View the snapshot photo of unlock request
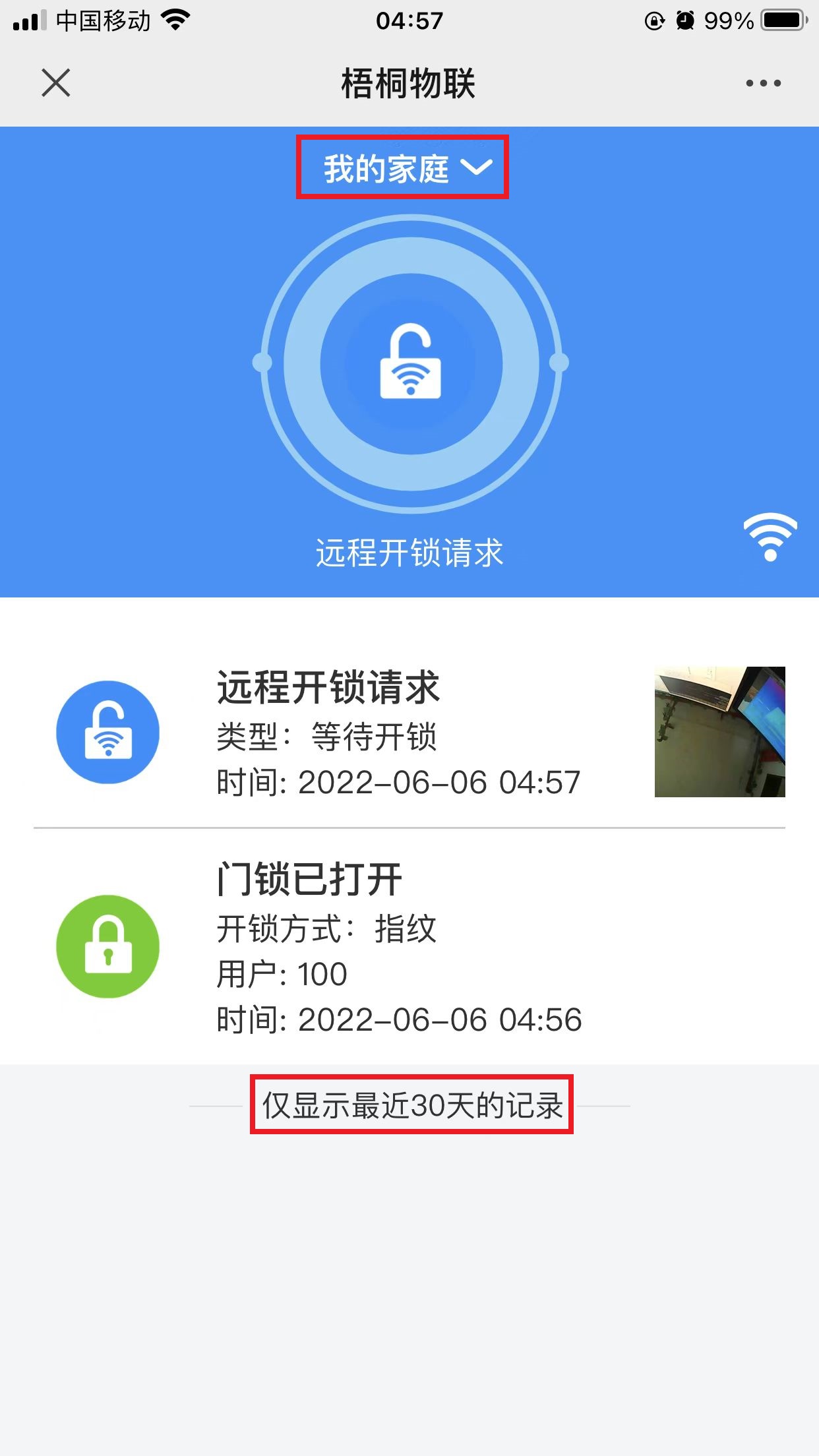The width and height of the screenshot is (819, 1456). (719, 732)
